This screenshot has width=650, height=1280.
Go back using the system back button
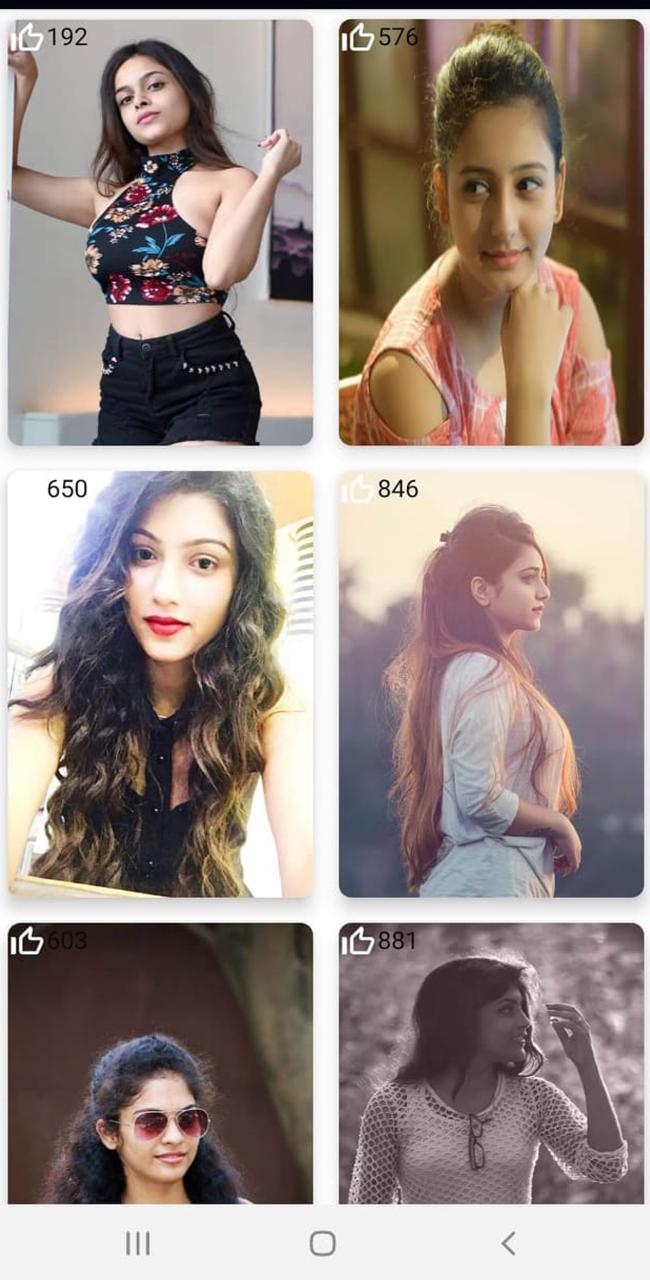click(x=508, y=1243)
